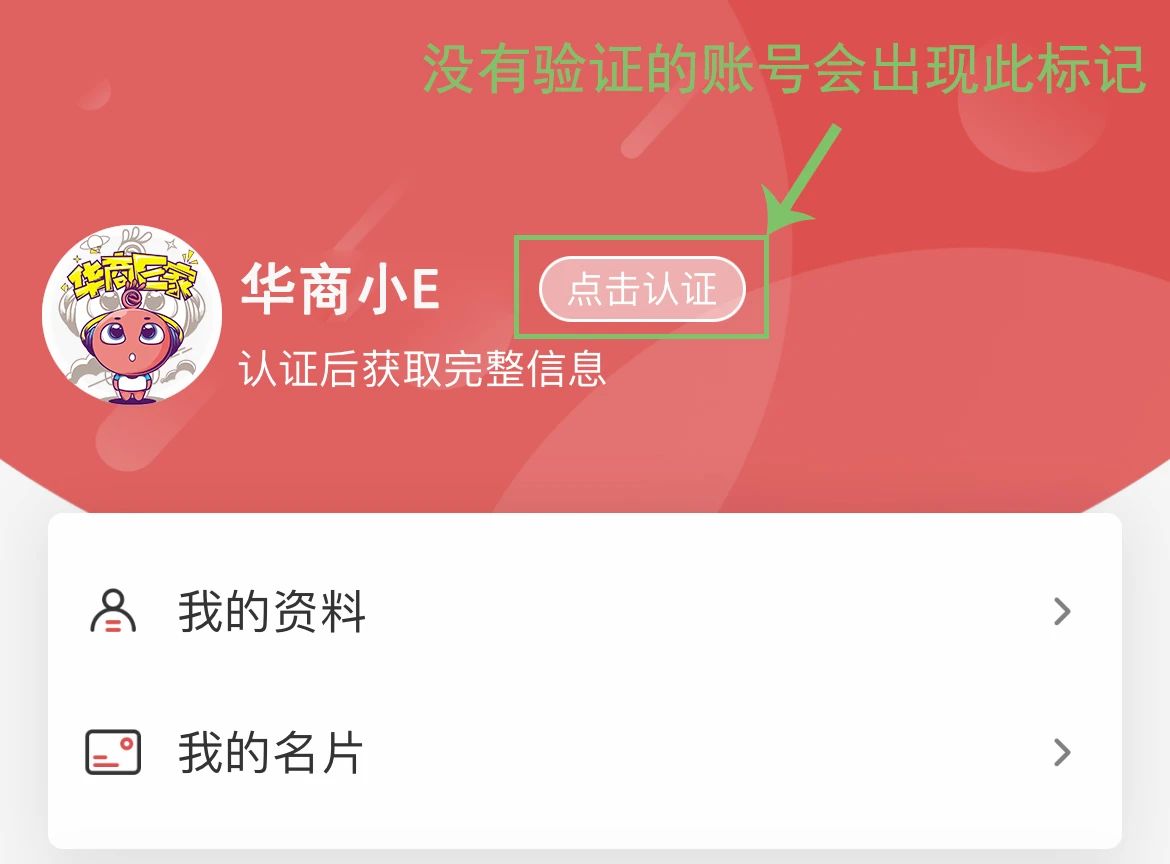Tap the 点击认证 verification button
Screen dimensions: 1170x864
(642, 290)
